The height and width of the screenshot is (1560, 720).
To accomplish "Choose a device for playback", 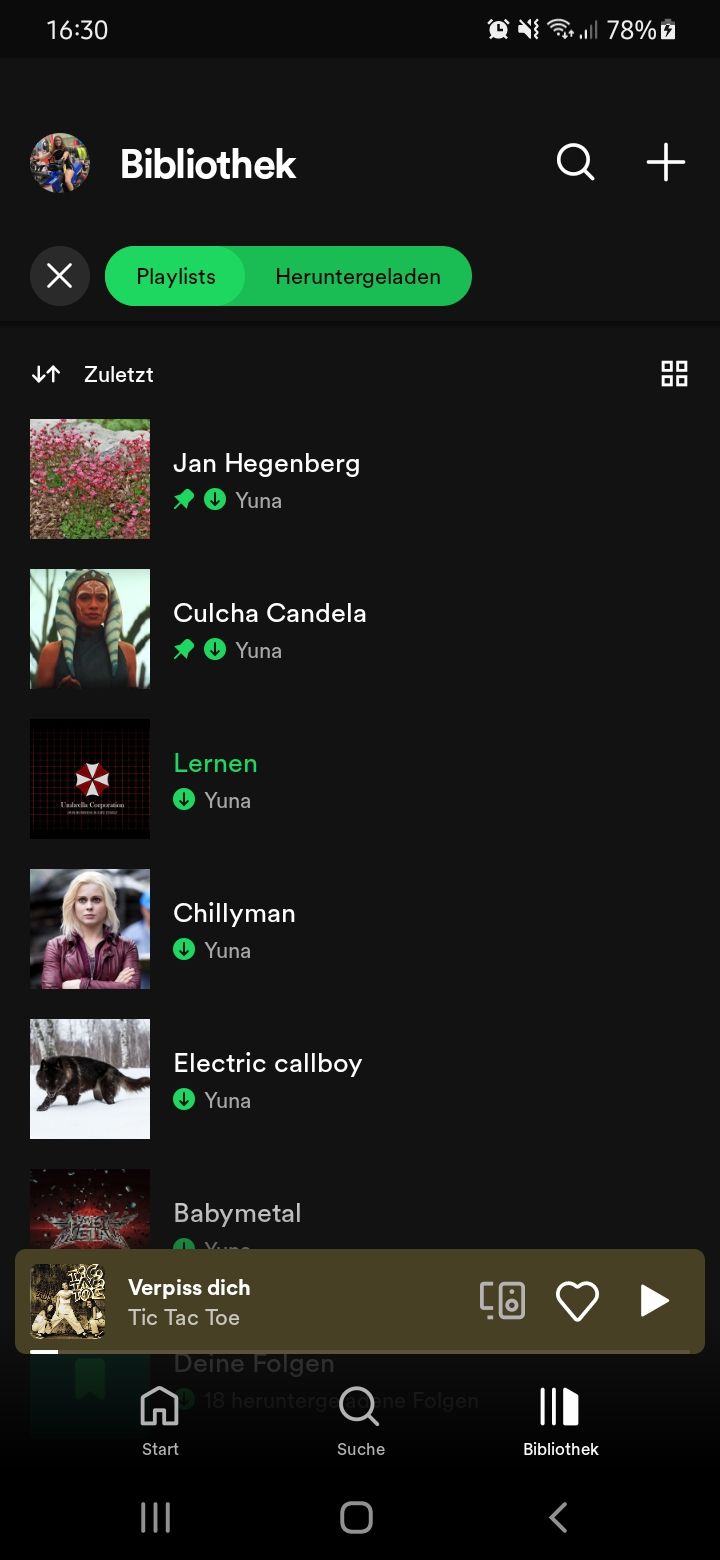I will point(502,1300).
